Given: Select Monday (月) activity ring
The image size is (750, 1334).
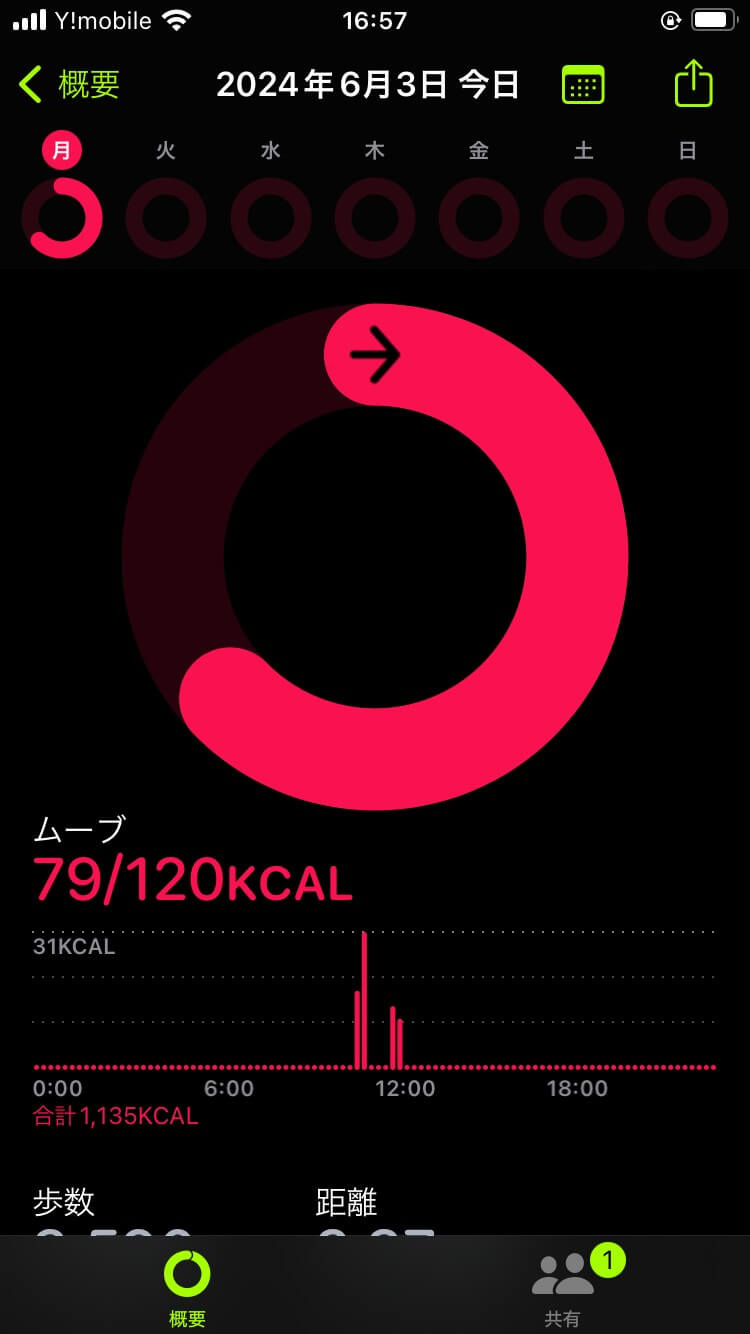Looking at the screenshot, I should tap(62, 217).
